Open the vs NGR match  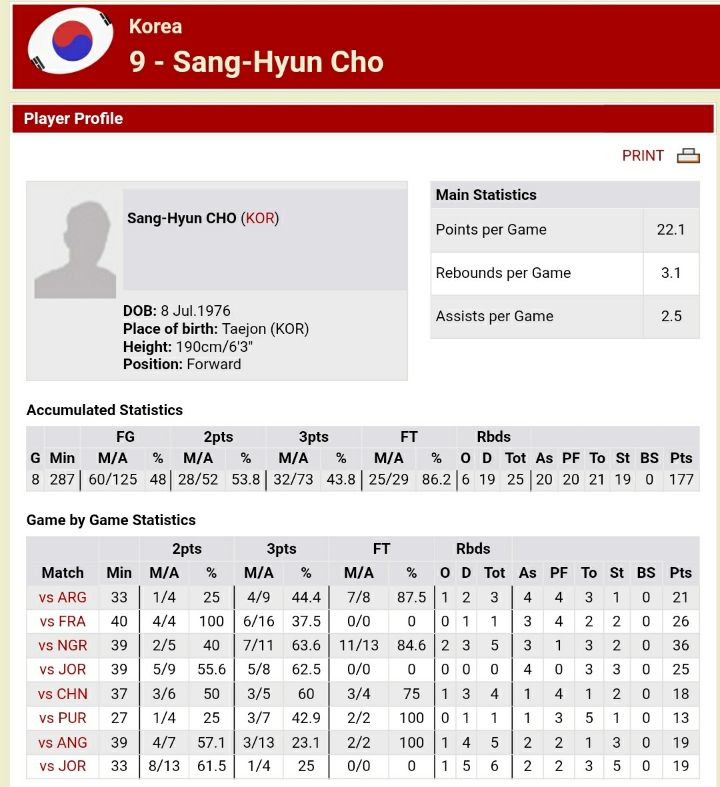pos(63,645)
